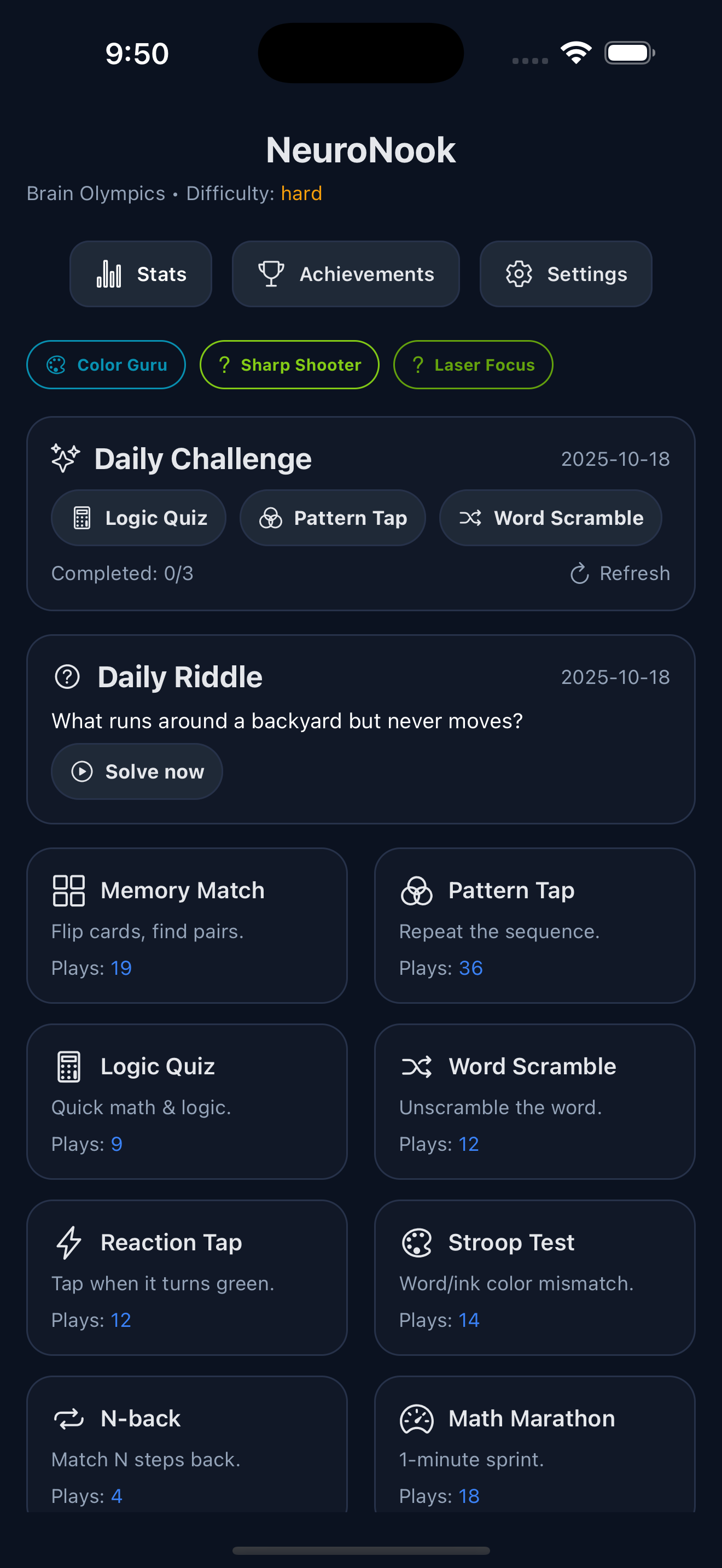Open the Logic Quiz game card

[187, 1101]
